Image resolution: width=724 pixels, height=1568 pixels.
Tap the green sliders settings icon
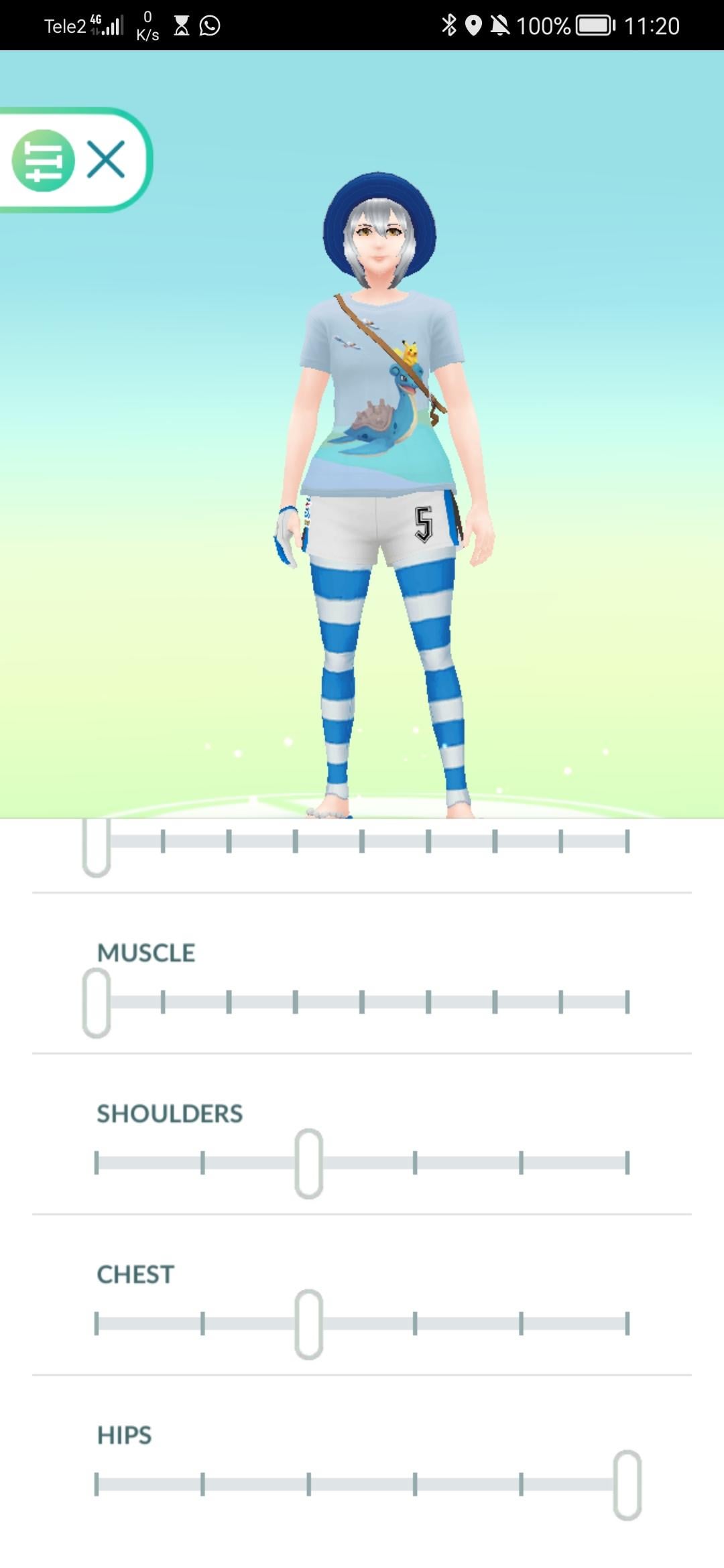tap(43, 160)
